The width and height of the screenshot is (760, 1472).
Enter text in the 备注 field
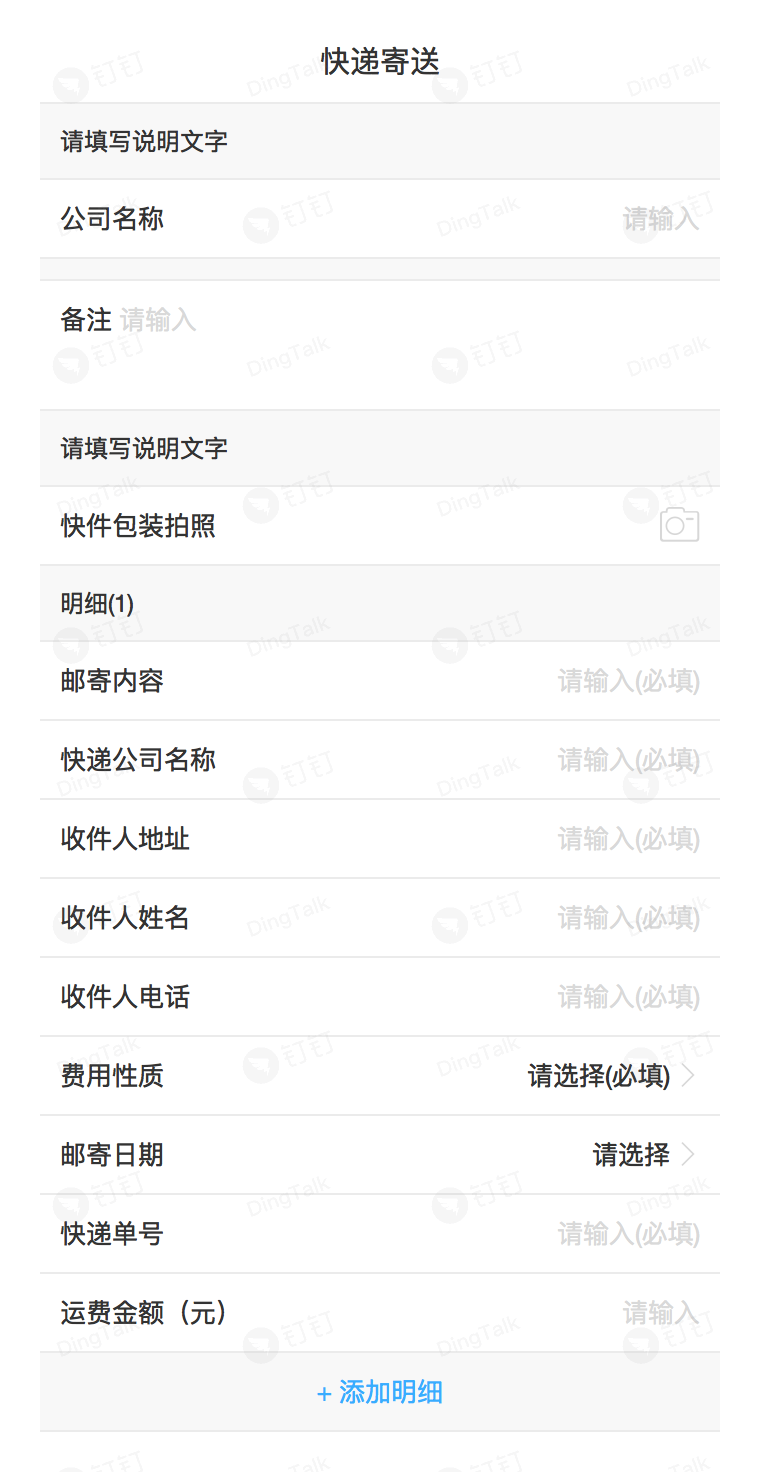pyautogui.click(x=380, y=345)
